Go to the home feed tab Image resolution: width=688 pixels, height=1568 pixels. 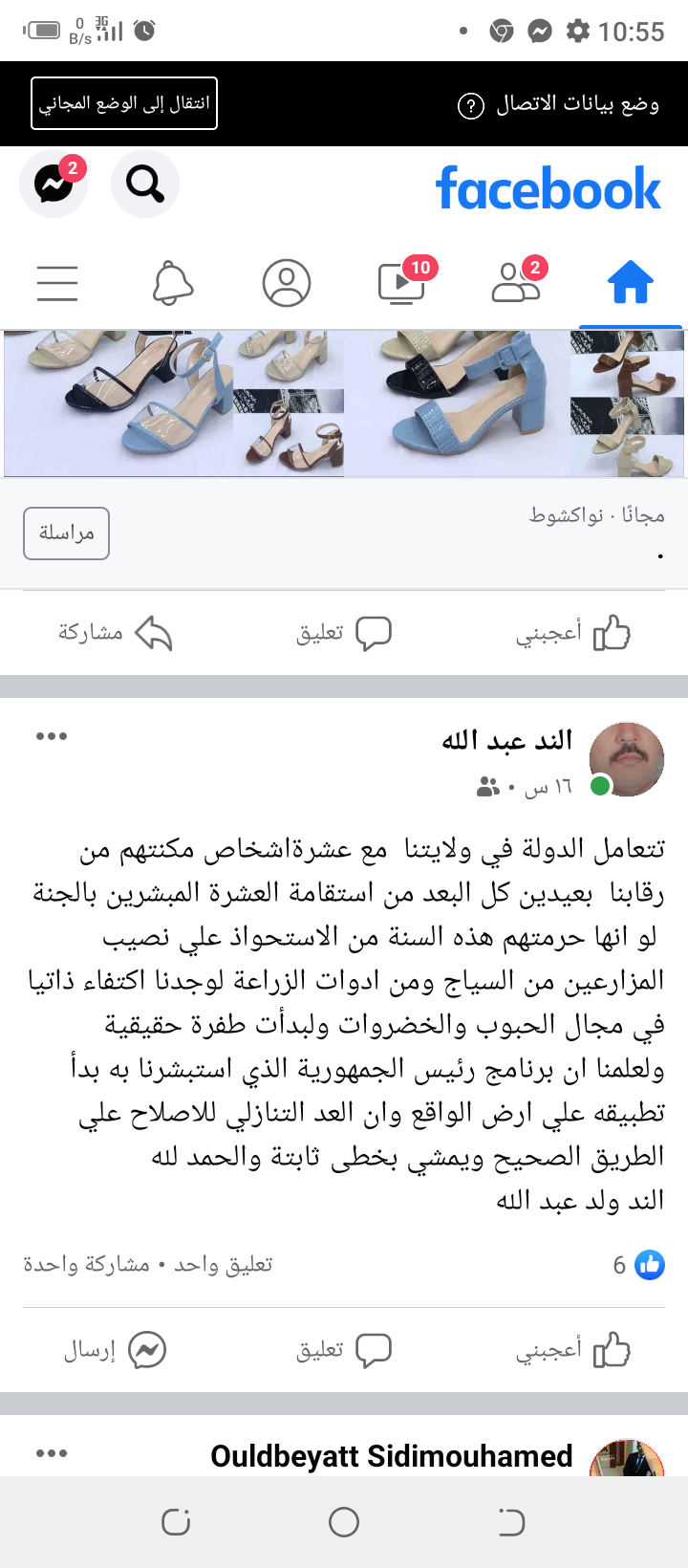(631, 283)
